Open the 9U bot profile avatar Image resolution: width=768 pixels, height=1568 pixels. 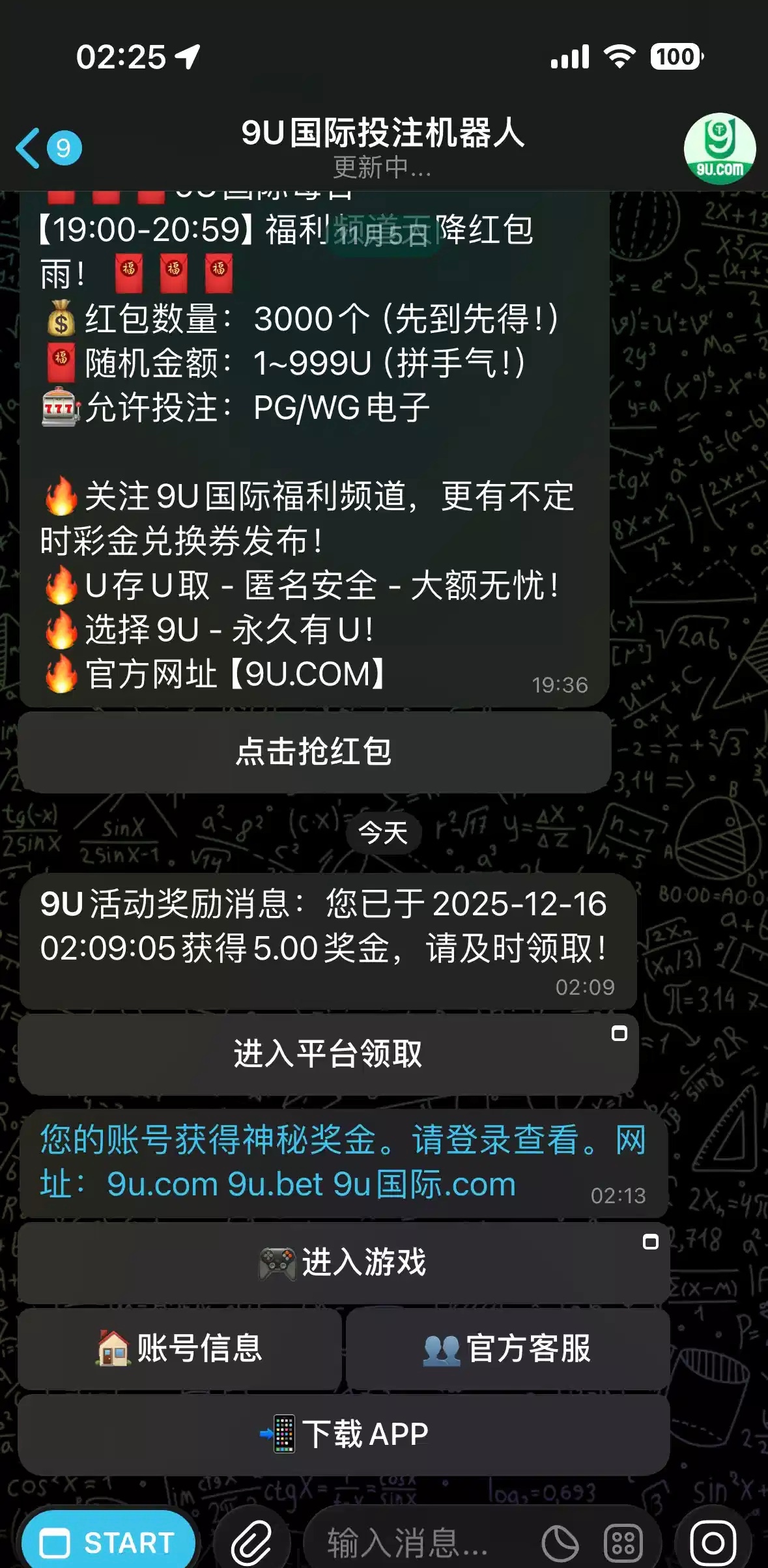click(x=719, y=149)
